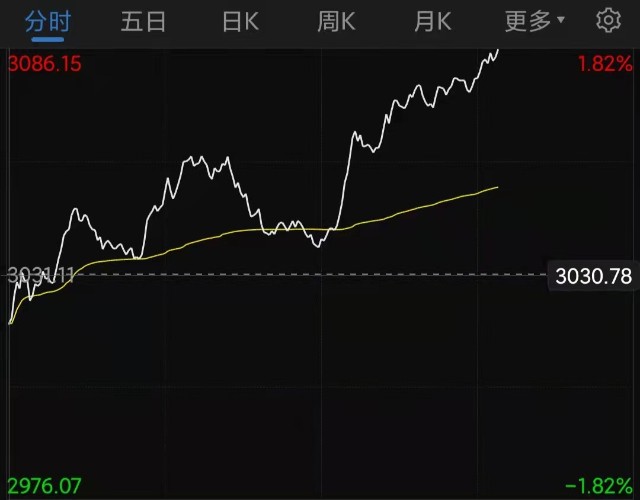Image resolution: width=640 pixels, height=500 pixels.
Task: Expand the 更多 chart period dropdown
Action: pos(534,21)
